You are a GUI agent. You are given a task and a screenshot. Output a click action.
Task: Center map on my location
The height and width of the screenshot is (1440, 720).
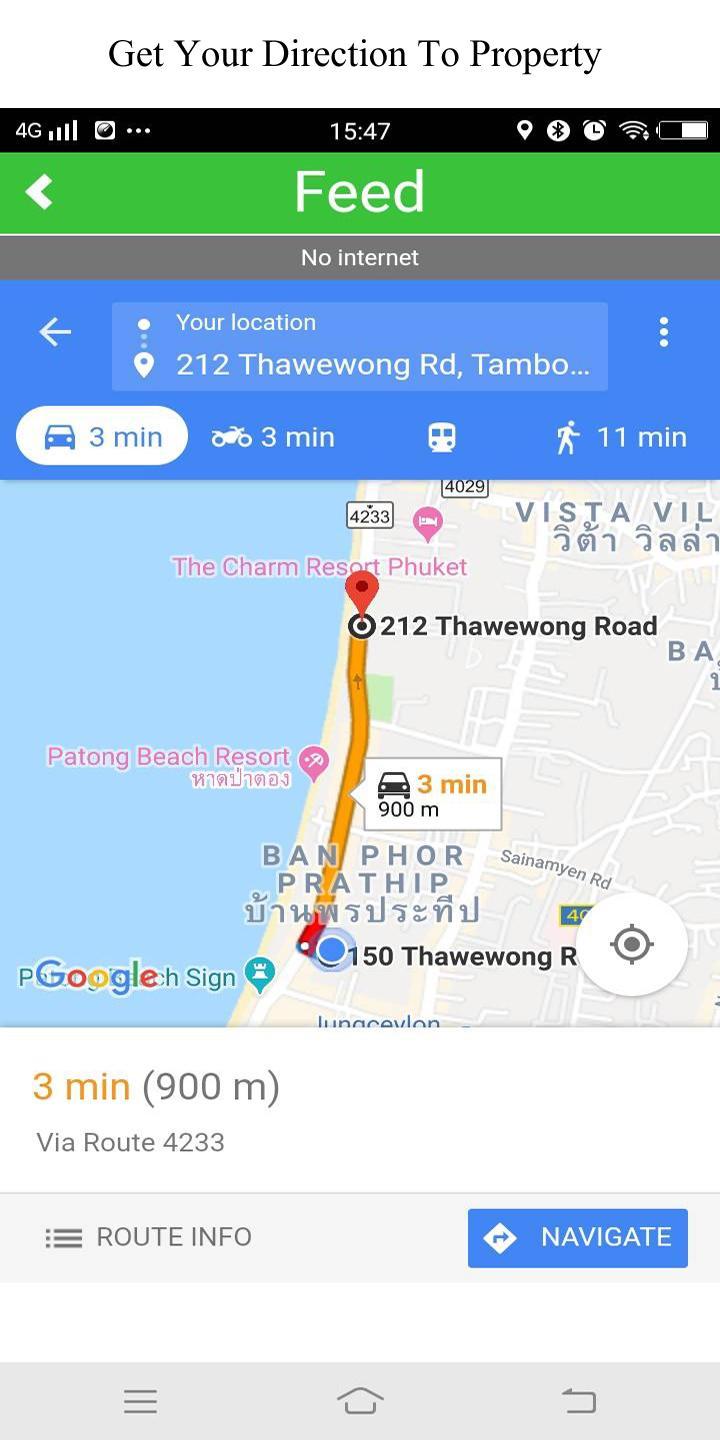632,944
